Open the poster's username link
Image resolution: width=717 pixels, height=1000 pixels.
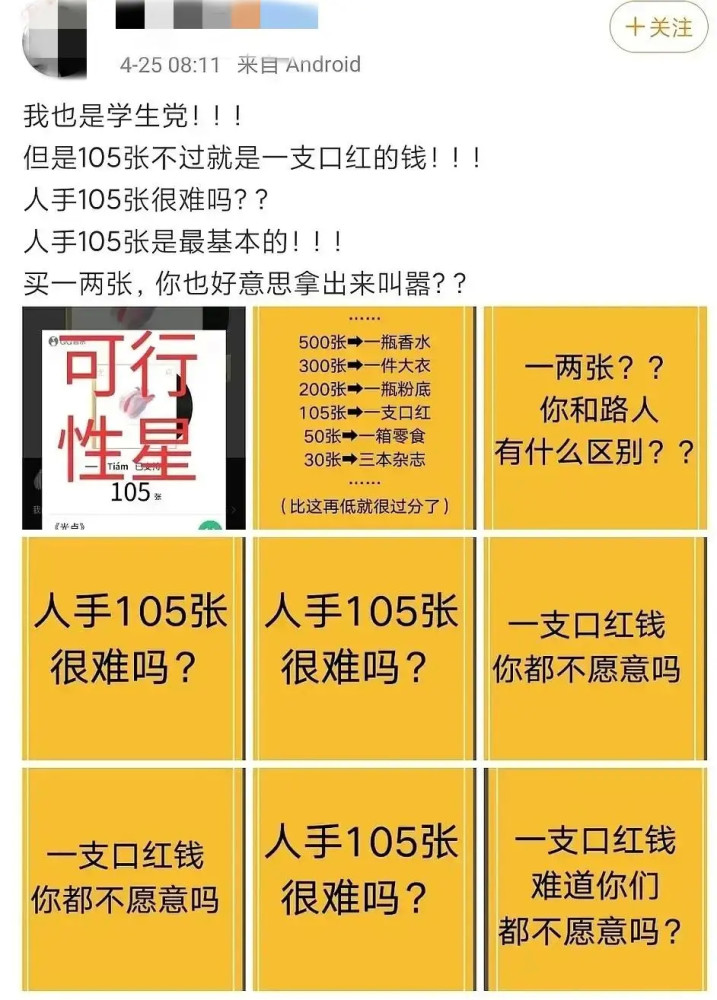216,16
